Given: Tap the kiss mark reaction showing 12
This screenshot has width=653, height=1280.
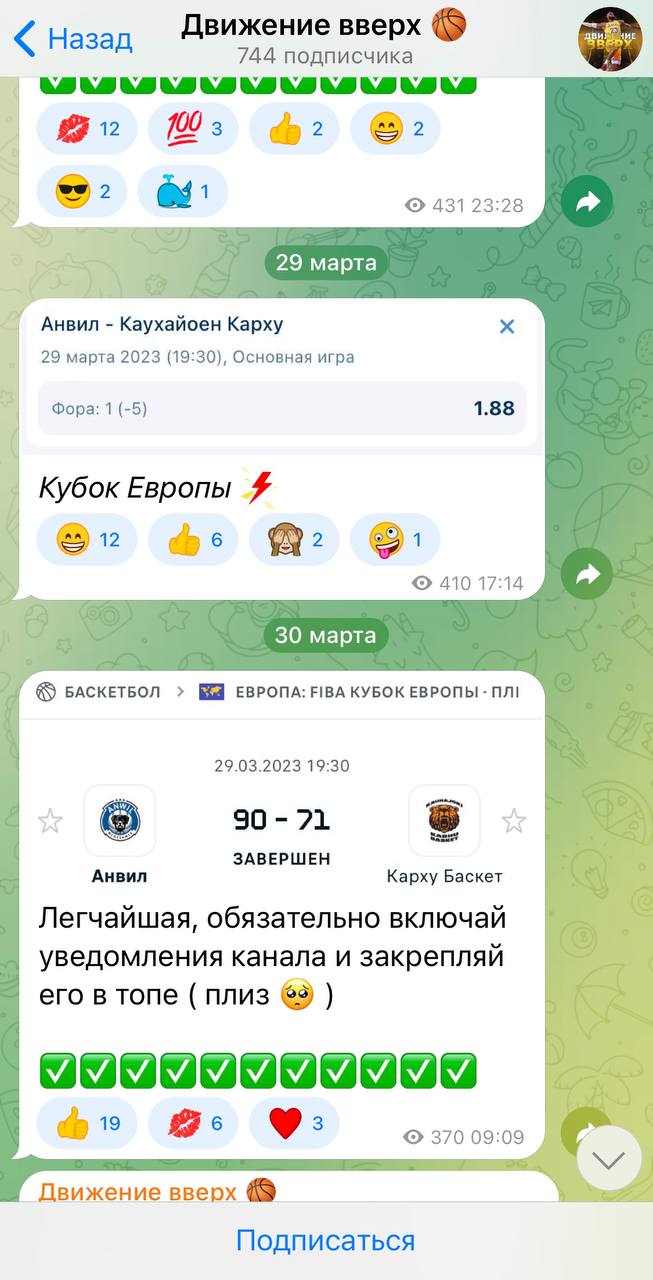Looking at the screenshot, I should pyautogui.click(x=87, y=129).
